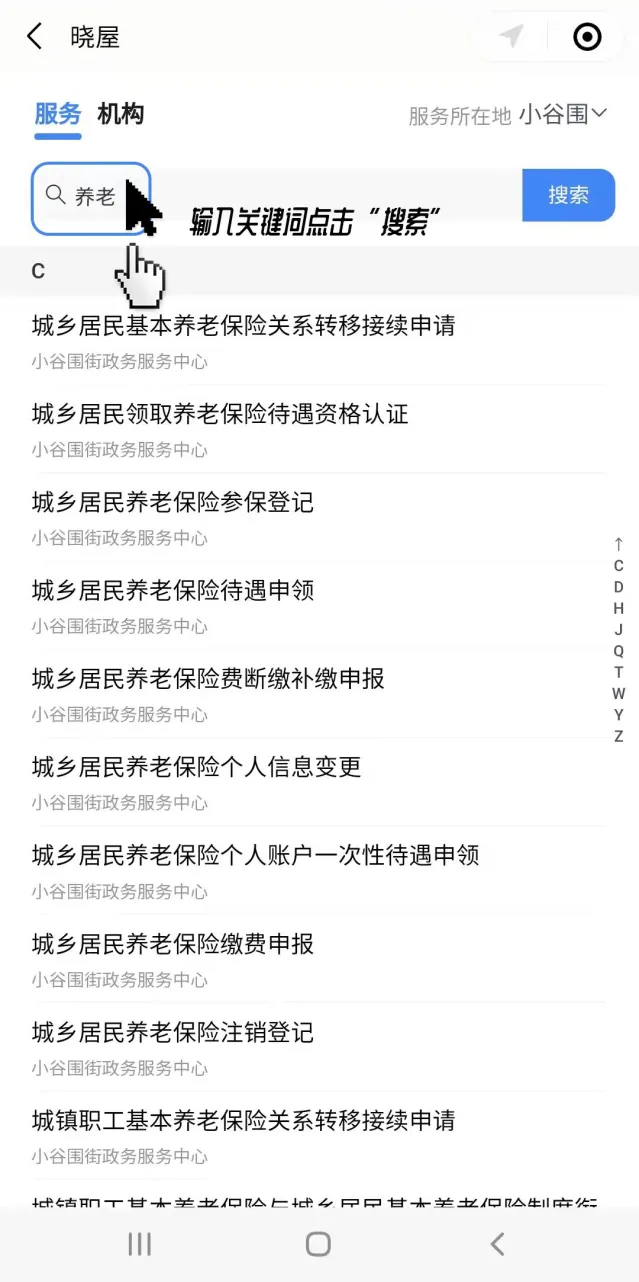
Task: Select 城乡居民养老保险缴费申报
Action: click(x=173, y=943)
